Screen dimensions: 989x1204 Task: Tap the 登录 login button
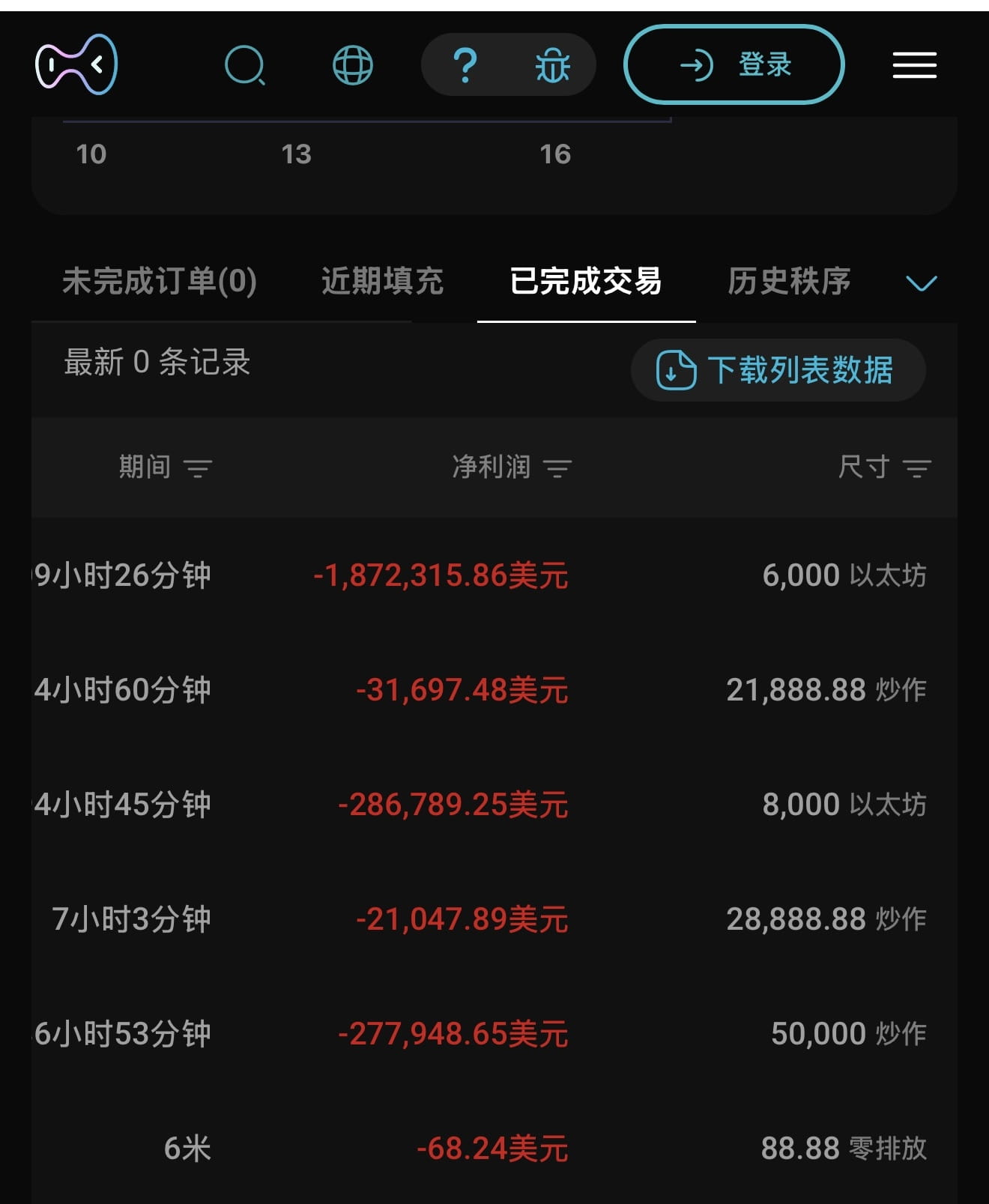click(x=734, y=64)
